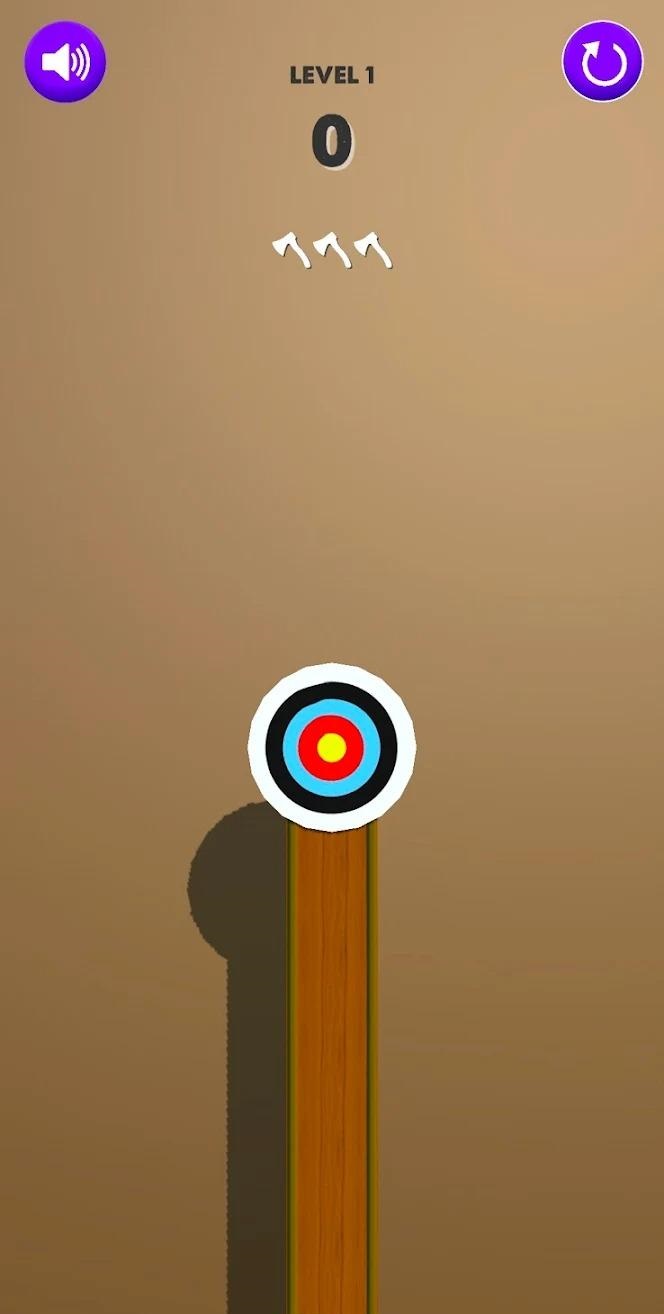Mute the game sound

[65, 62]
